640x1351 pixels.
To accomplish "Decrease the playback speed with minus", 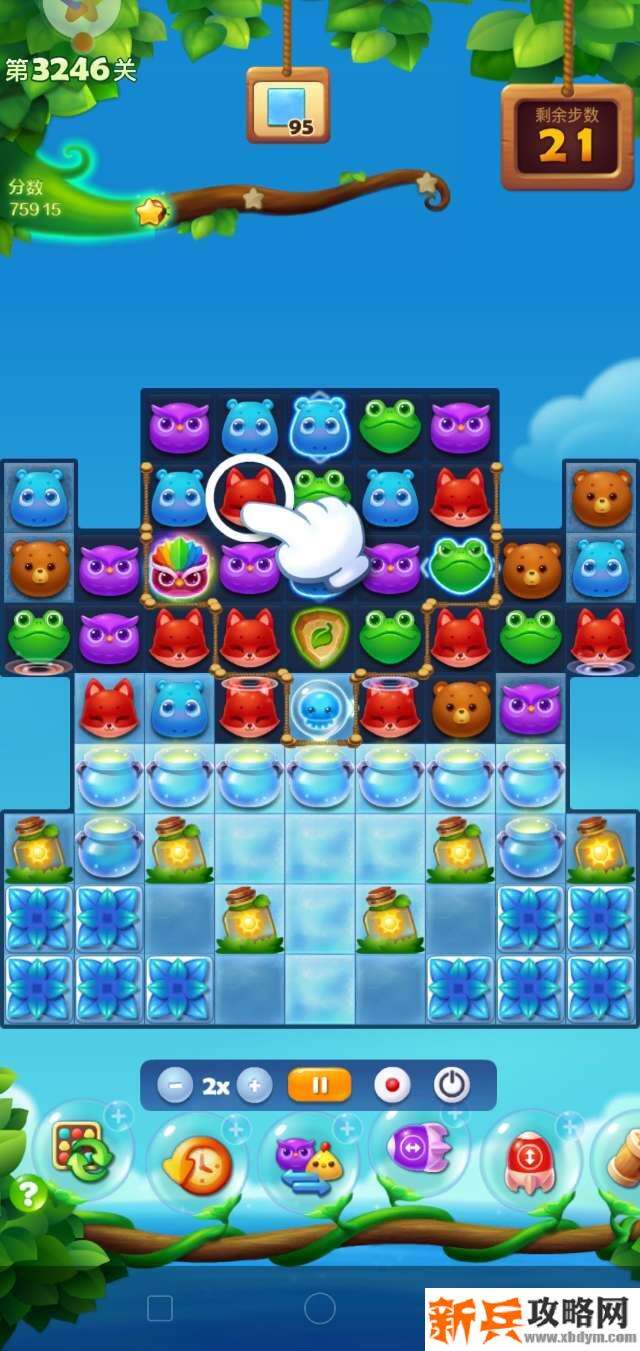I will pos(175,1085).
